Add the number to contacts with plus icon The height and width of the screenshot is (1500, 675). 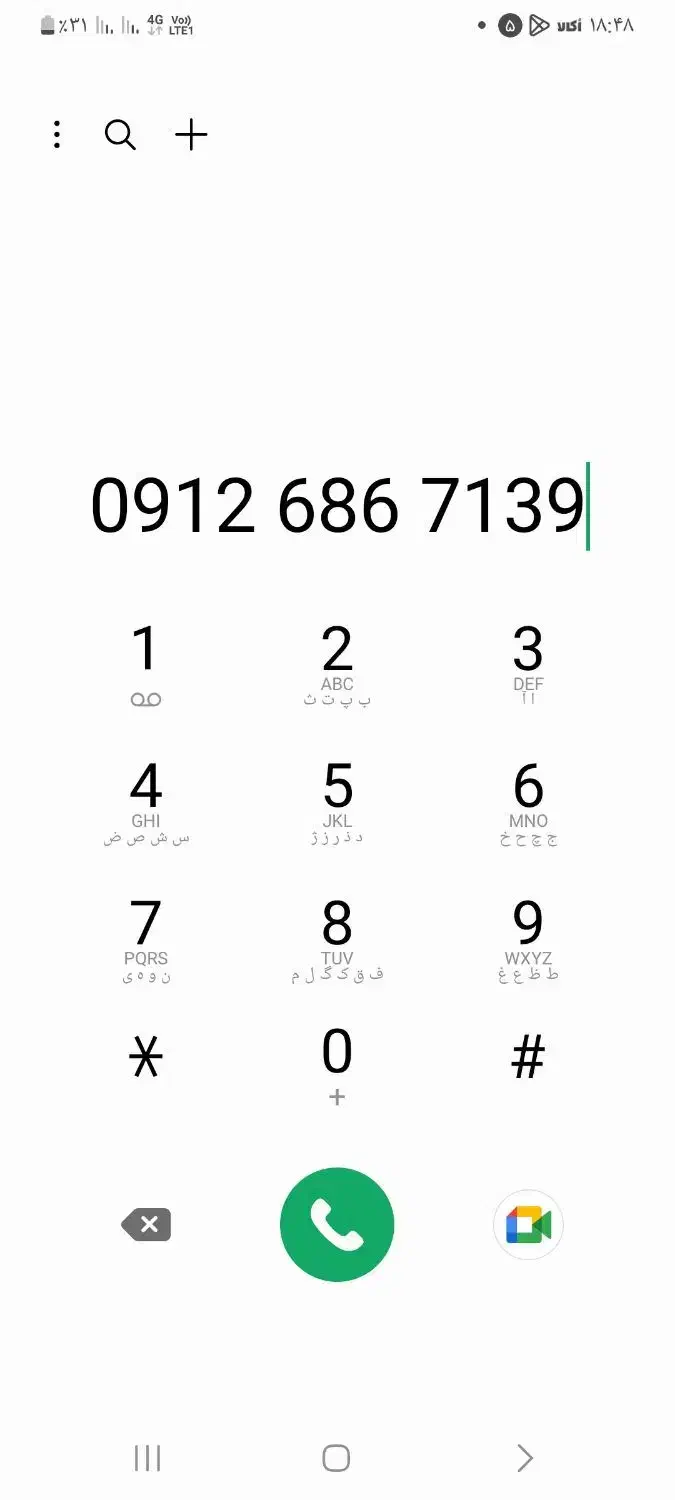(191, 135)
